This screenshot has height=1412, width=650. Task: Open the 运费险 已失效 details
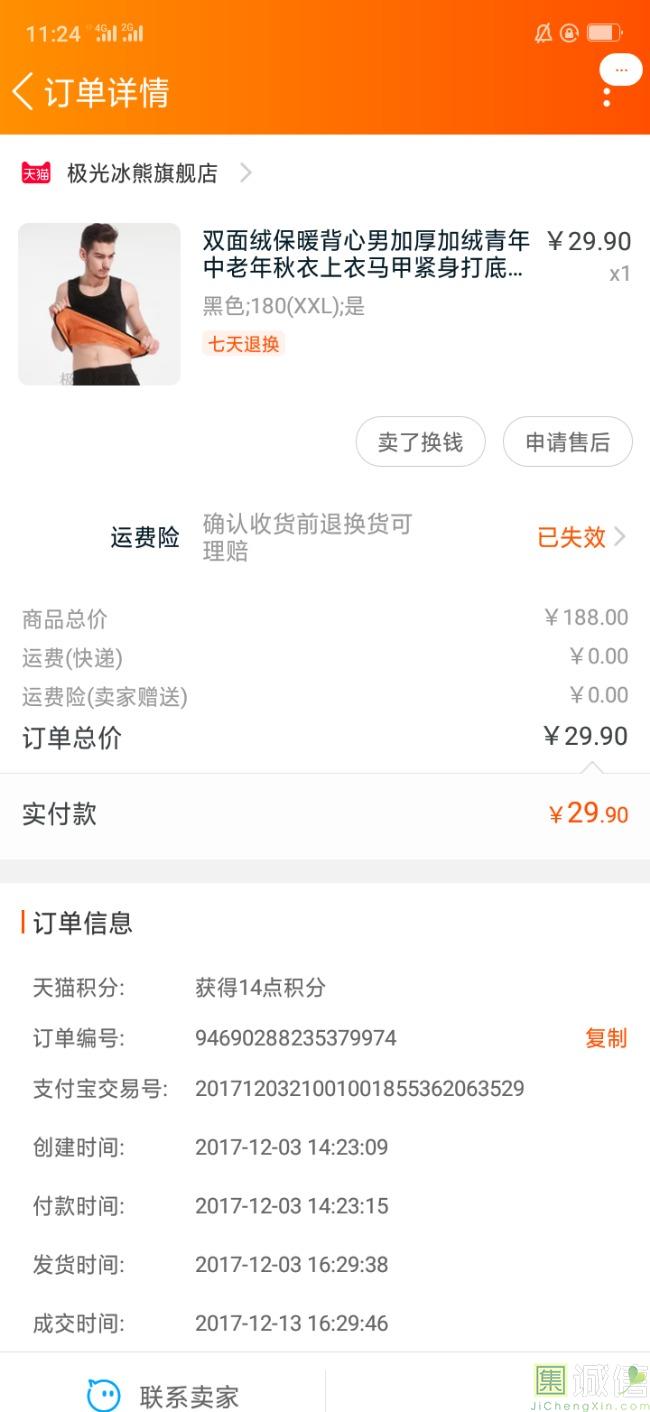(581, 537)
